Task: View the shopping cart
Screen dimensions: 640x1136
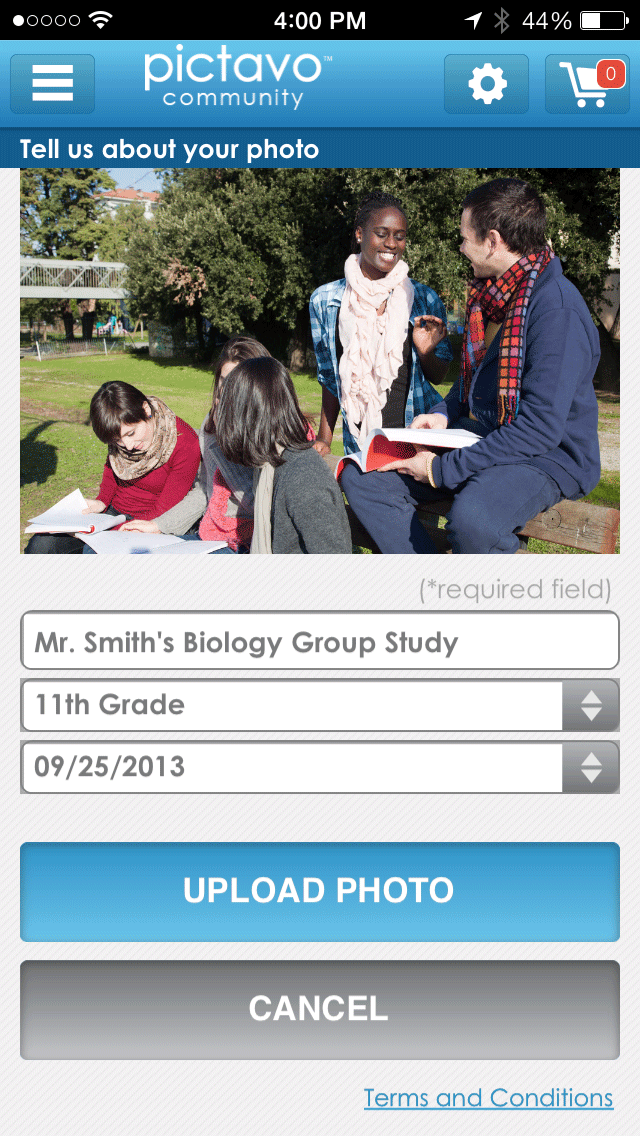Action: (x=587, y=84)
